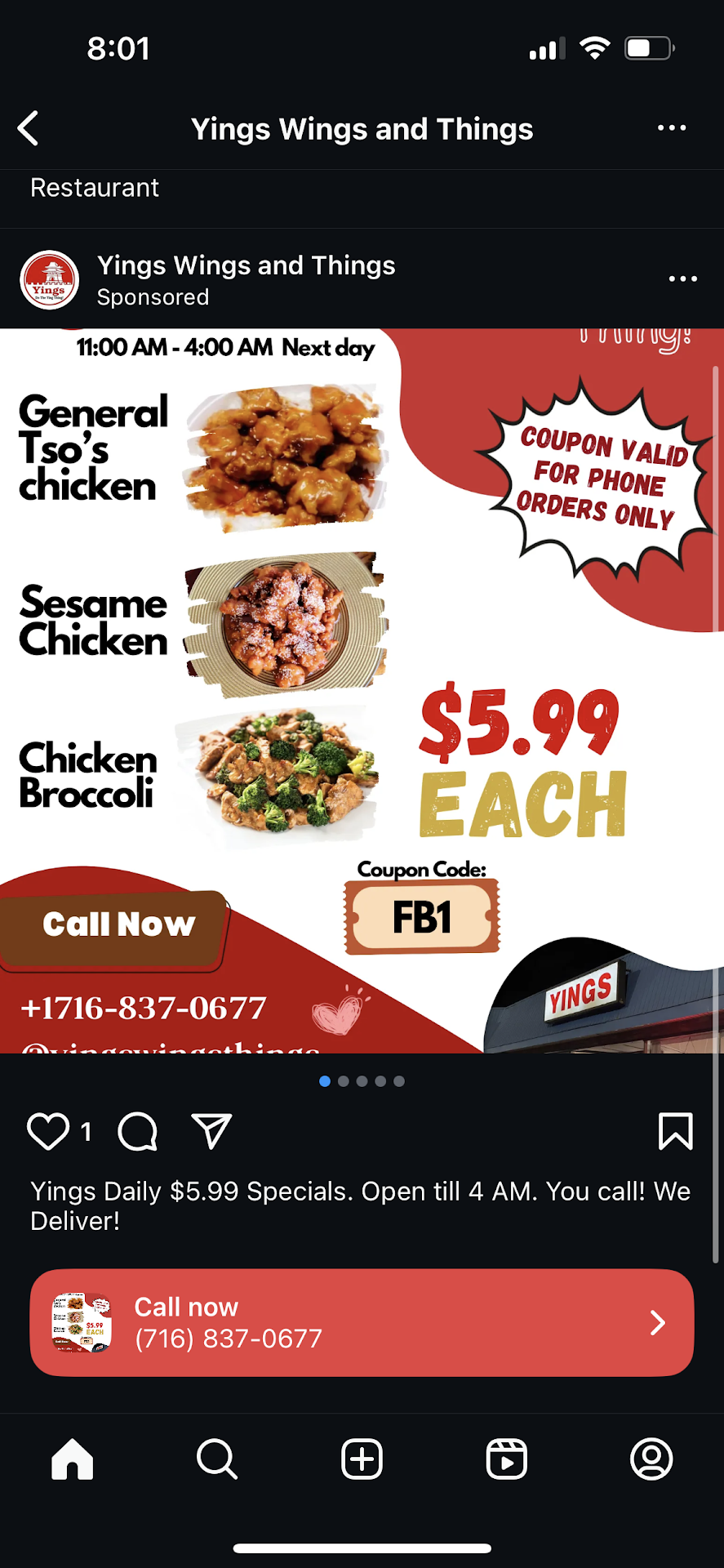Switch to the Reels tab
Viewport: 724px width, 1568px height.
pyautogui.click(x=506, y=1459)
